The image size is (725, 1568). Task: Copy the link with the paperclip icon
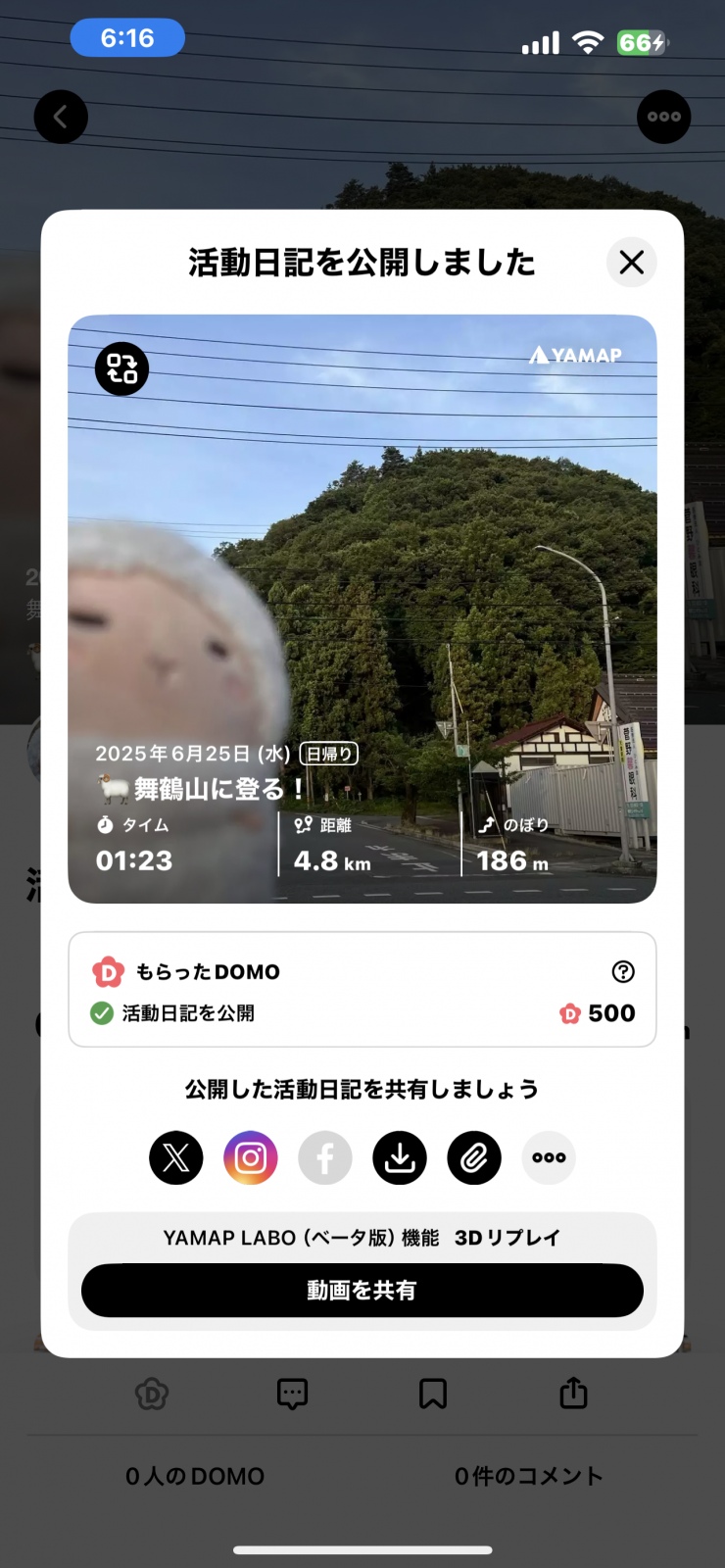coord(474,1157)
